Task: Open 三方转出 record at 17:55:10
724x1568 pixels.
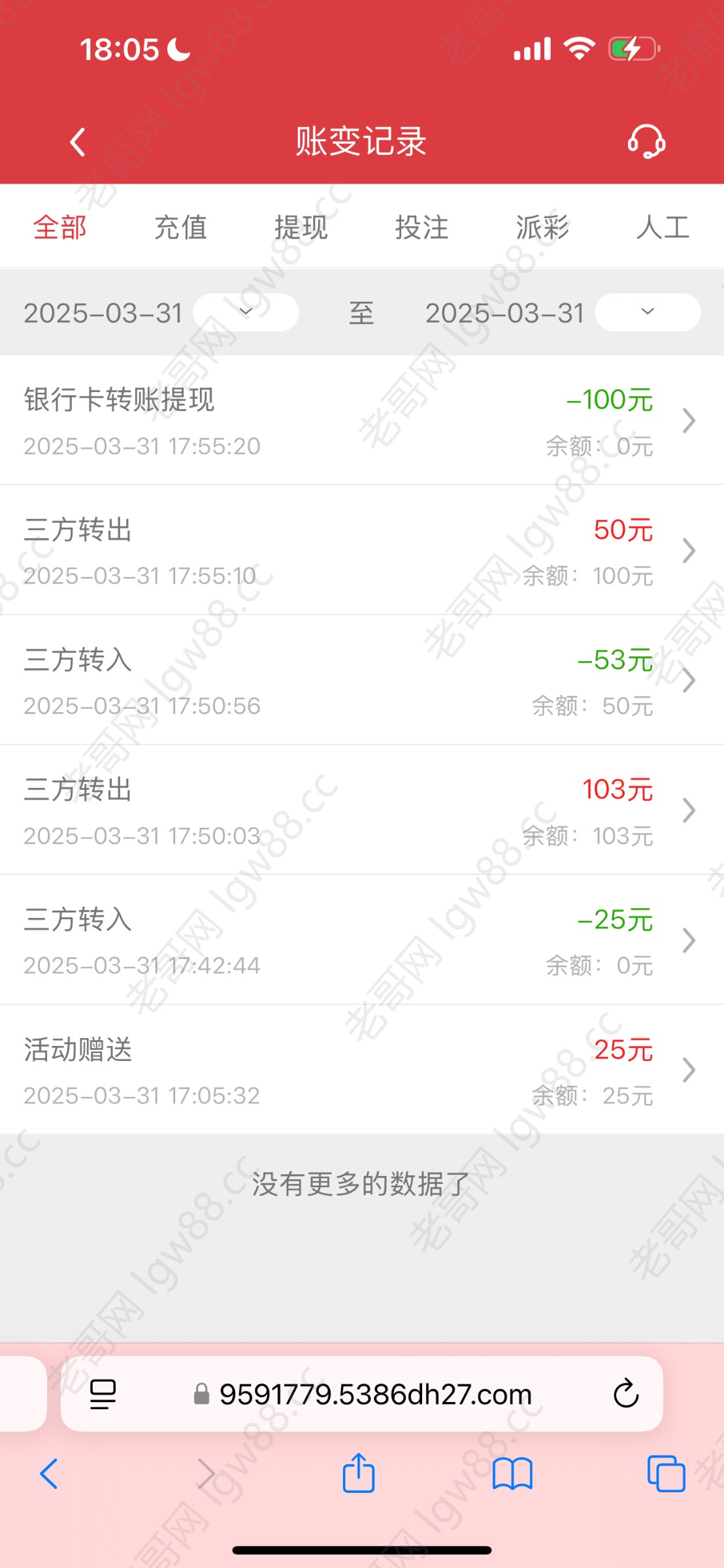Action: (x=362, y=550)
